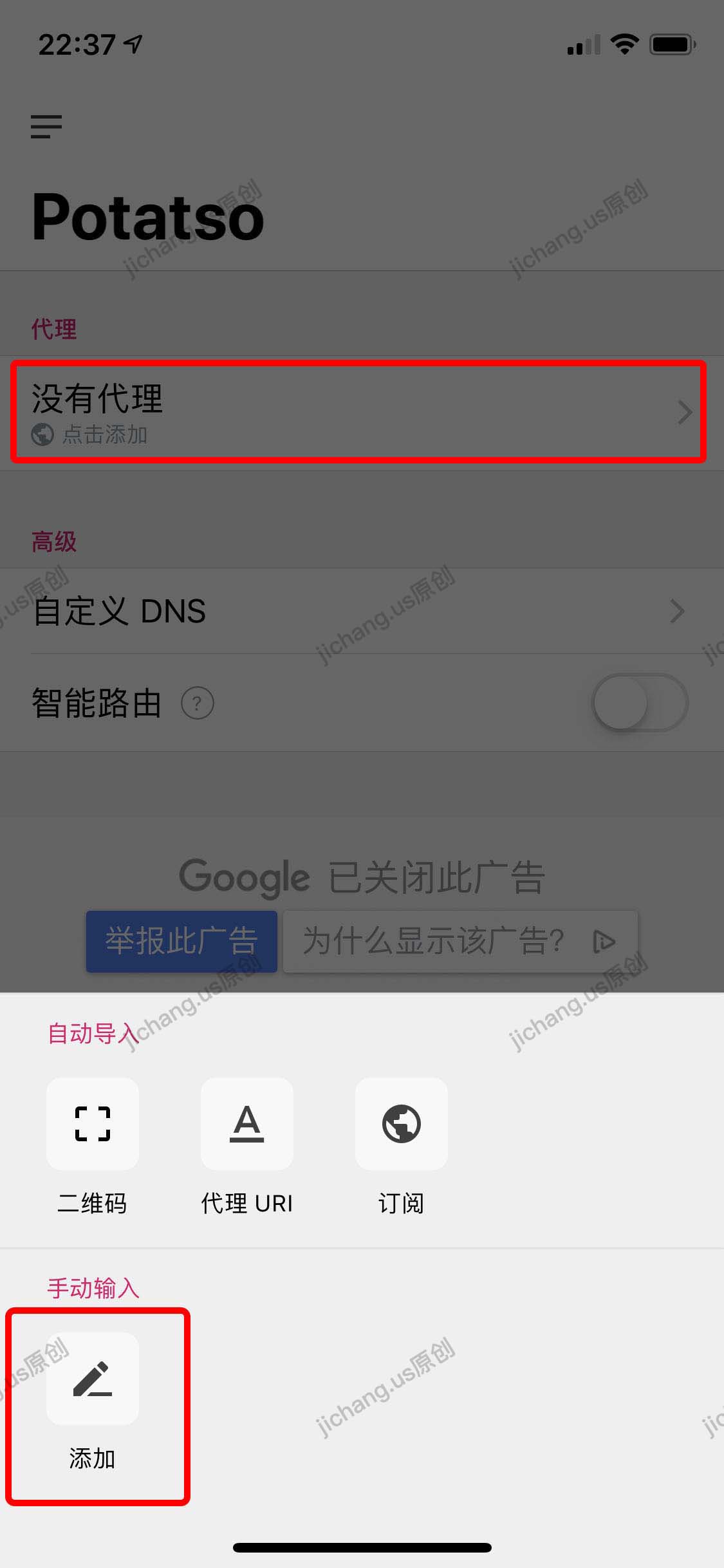Show help for 智能路由
Screen dimensions: 724x1568
(198, 703)
